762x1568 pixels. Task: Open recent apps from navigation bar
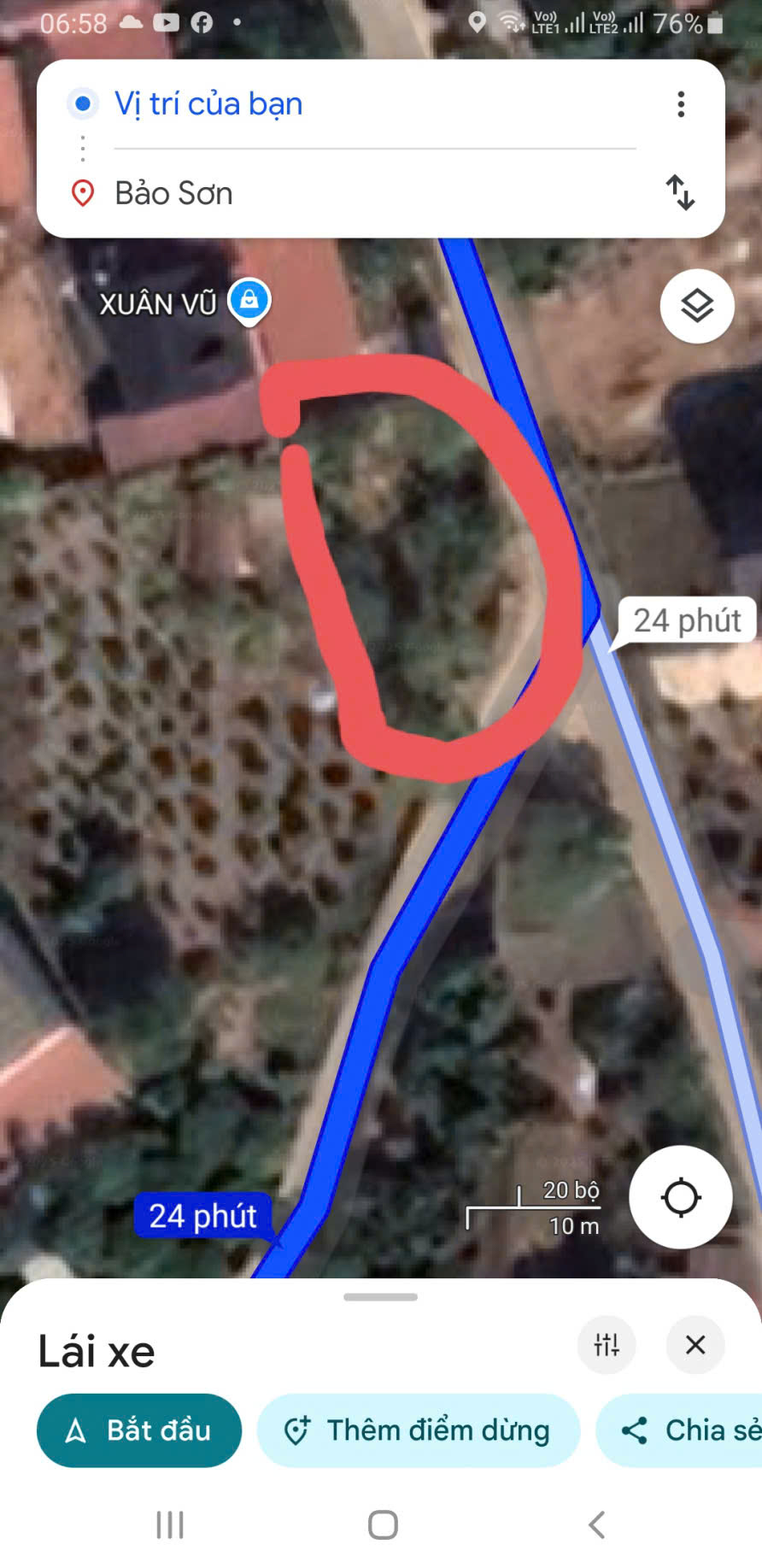pos(170,1524)
